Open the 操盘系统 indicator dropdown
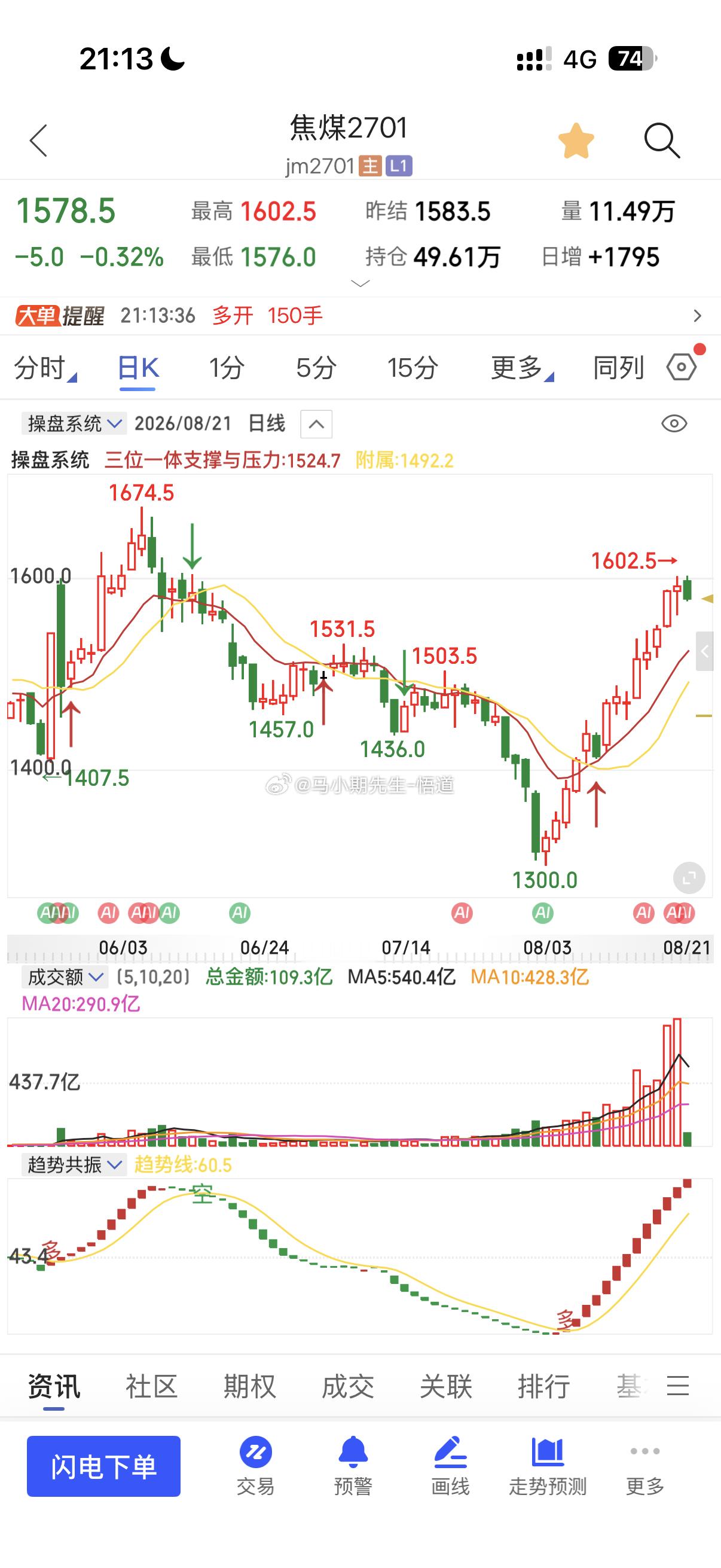 point(74,423)
